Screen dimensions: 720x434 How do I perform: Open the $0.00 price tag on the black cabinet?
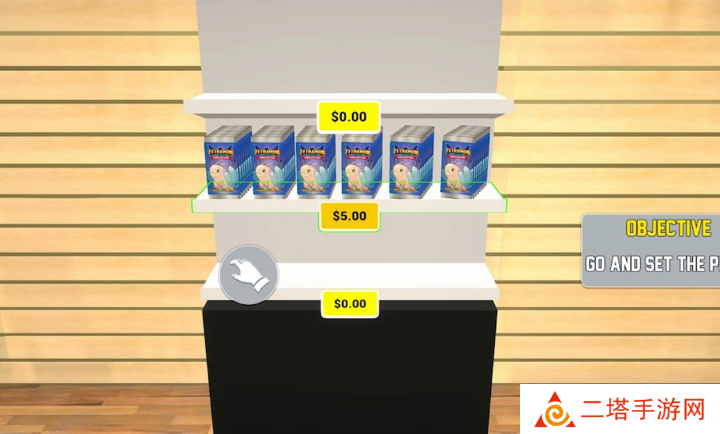coord(350,303)
